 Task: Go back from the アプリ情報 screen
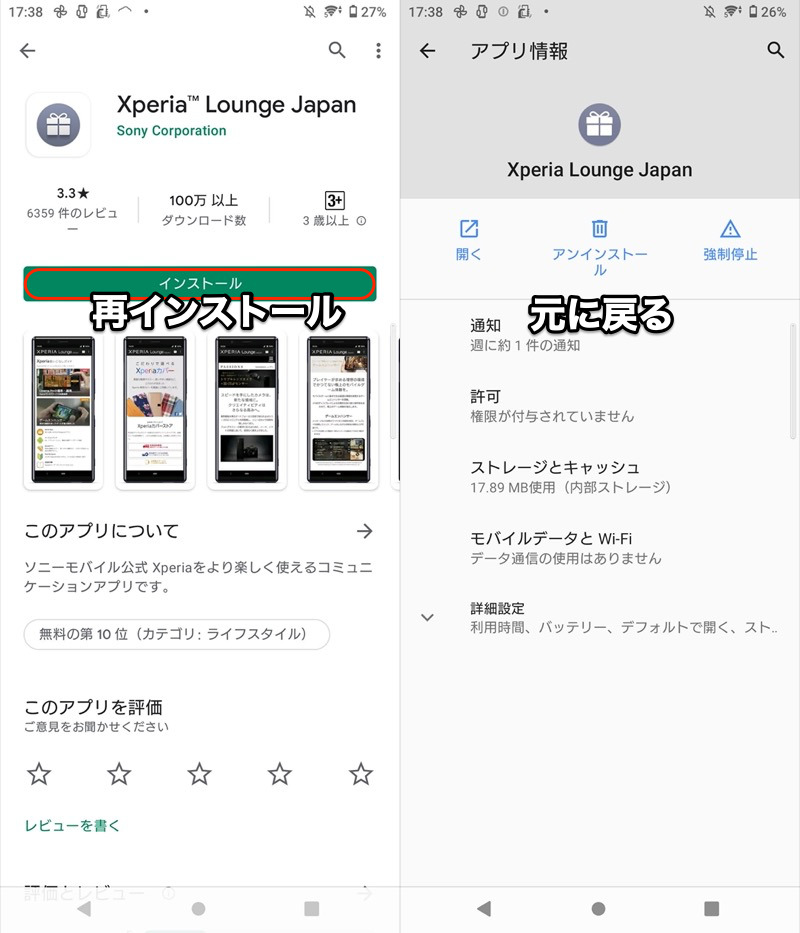click(x=428, y=51)
